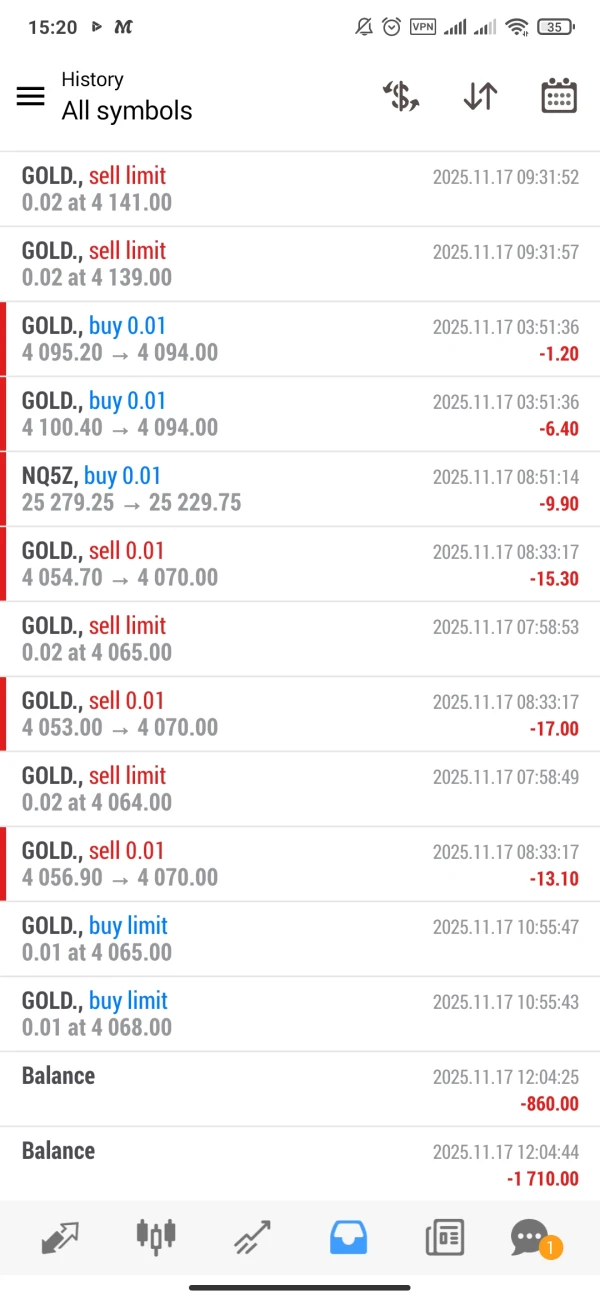The image size is (600, 1300).
Task: Open the sort order options
Action: point(480,96)
